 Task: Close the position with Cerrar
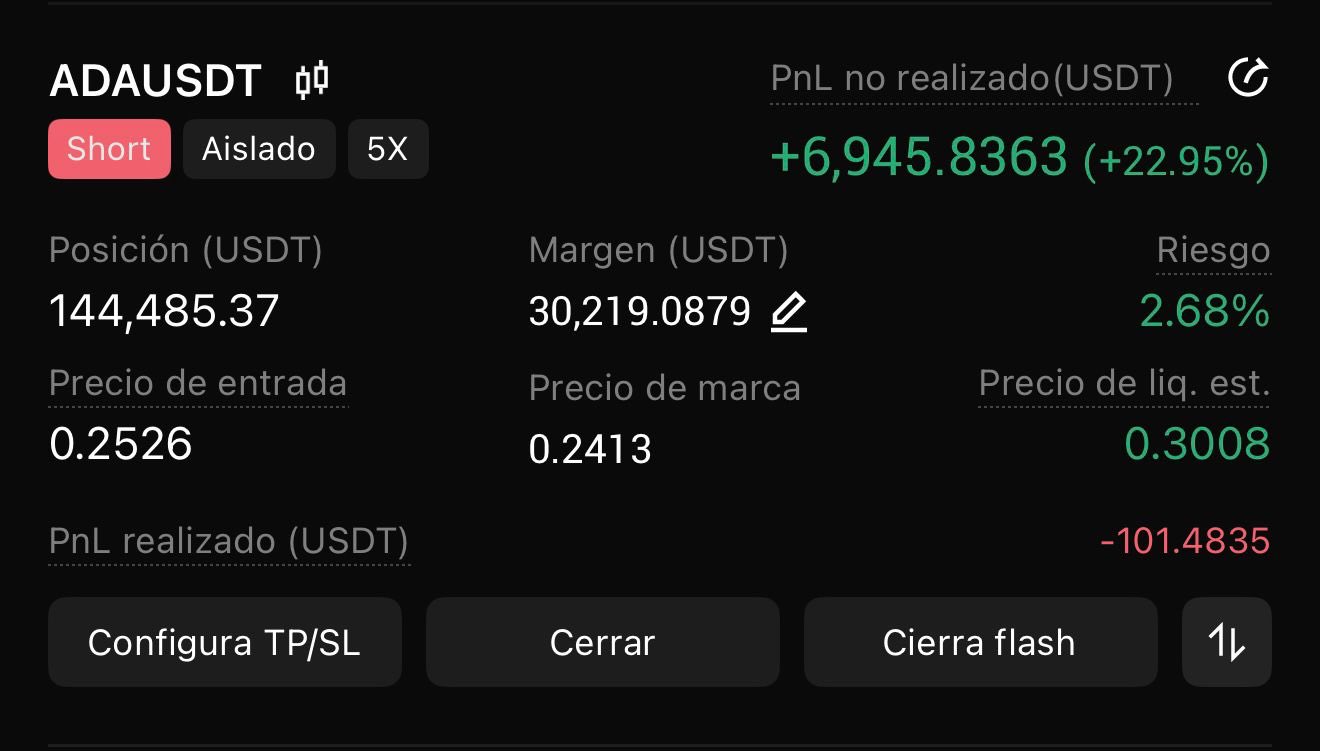pyautogui.click(x=602, y=642)
